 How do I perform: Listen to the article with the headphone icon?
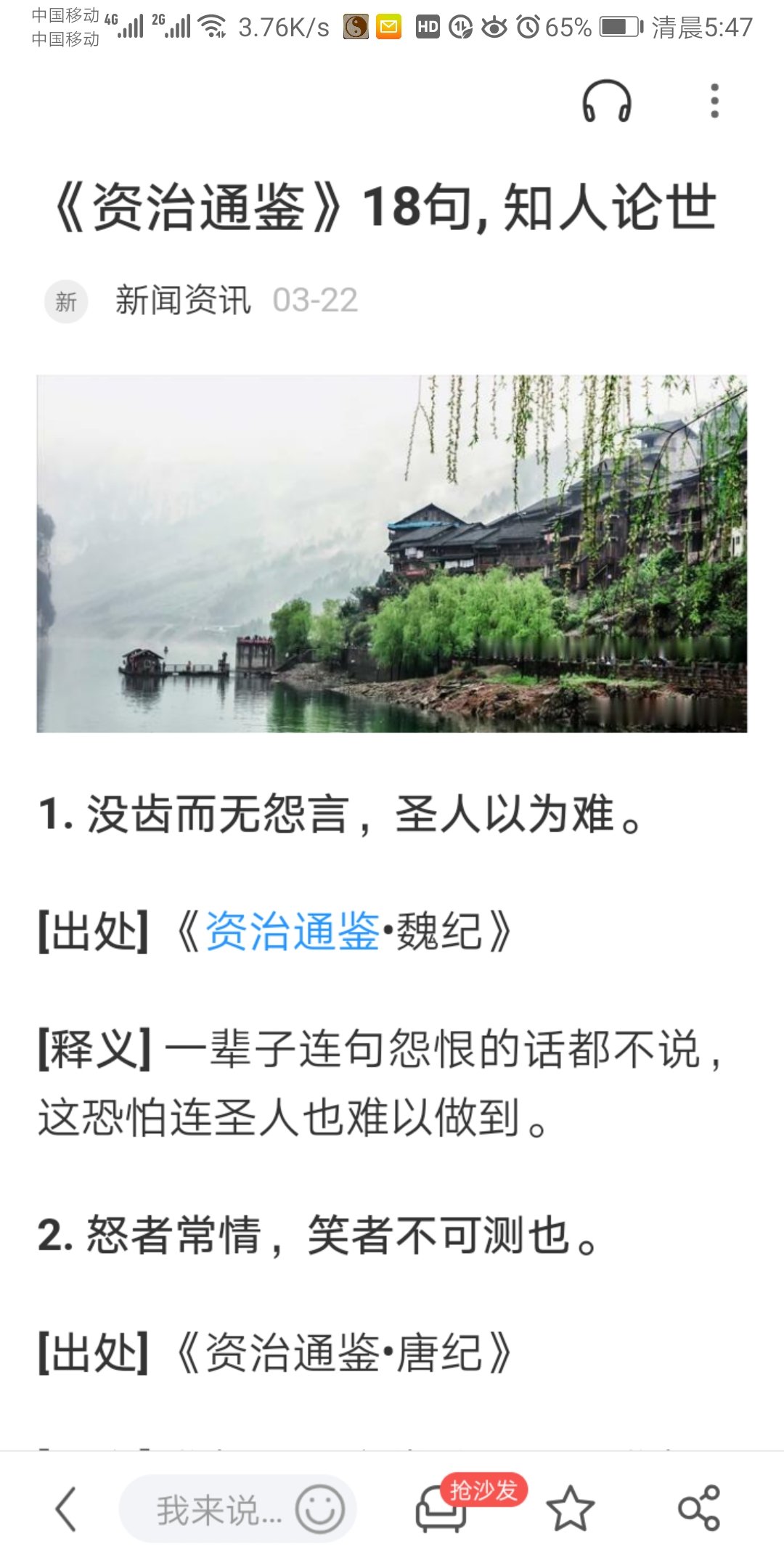(607, 101)
